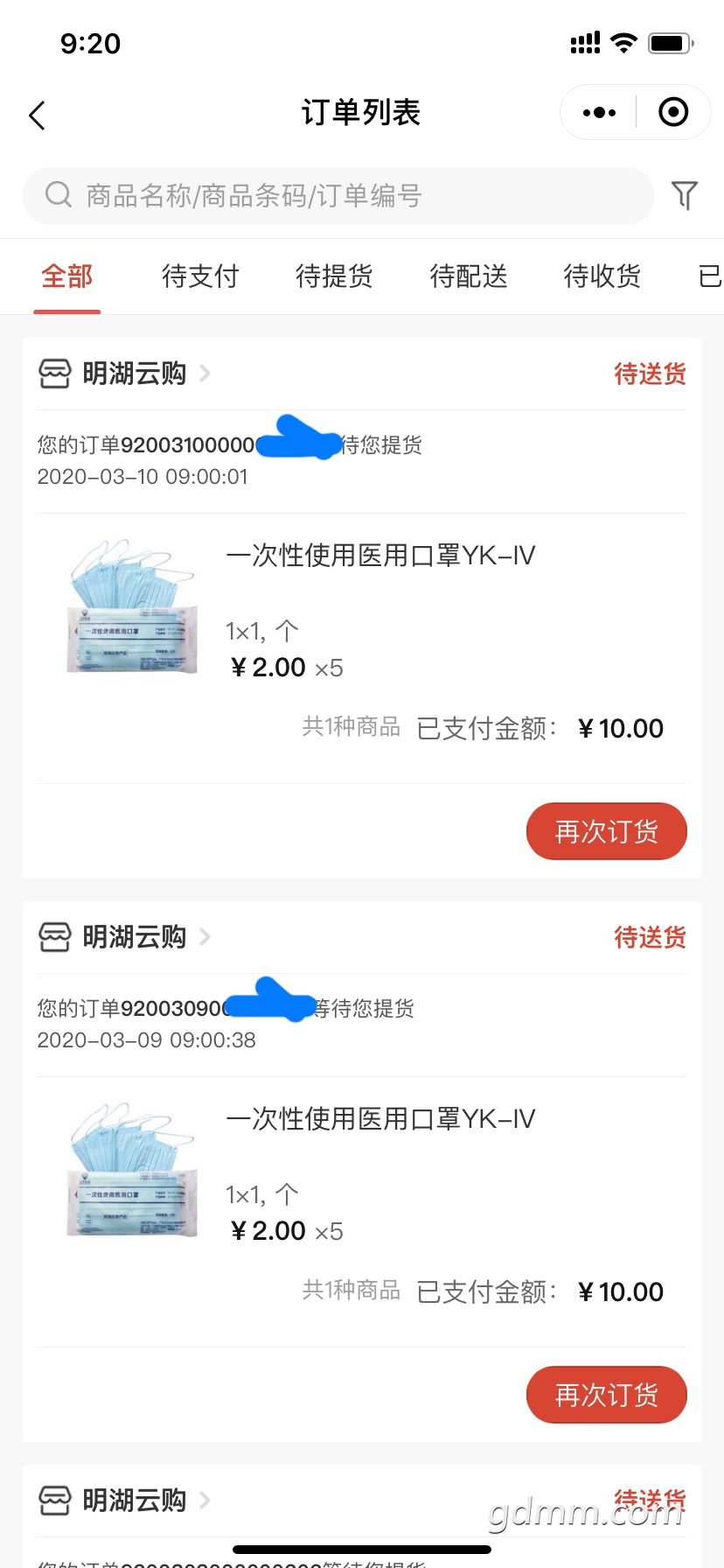Open 明湖云购 store from the 03-09 order
Image resolution: width=724 pixels, height=1568 pixels.
125,937
